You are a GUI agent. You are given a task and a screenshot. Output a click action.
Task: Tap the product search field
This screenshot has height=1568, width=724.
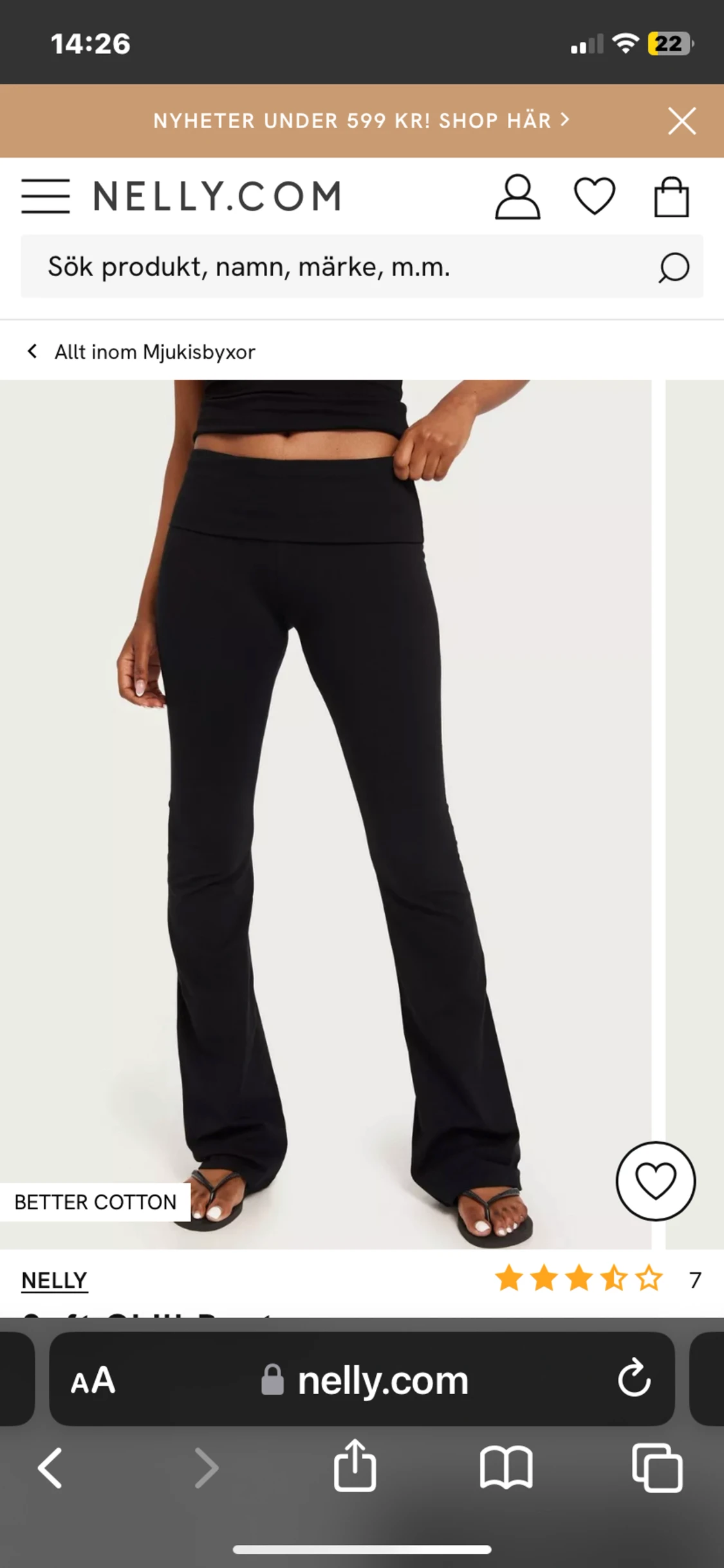[362, 267]
